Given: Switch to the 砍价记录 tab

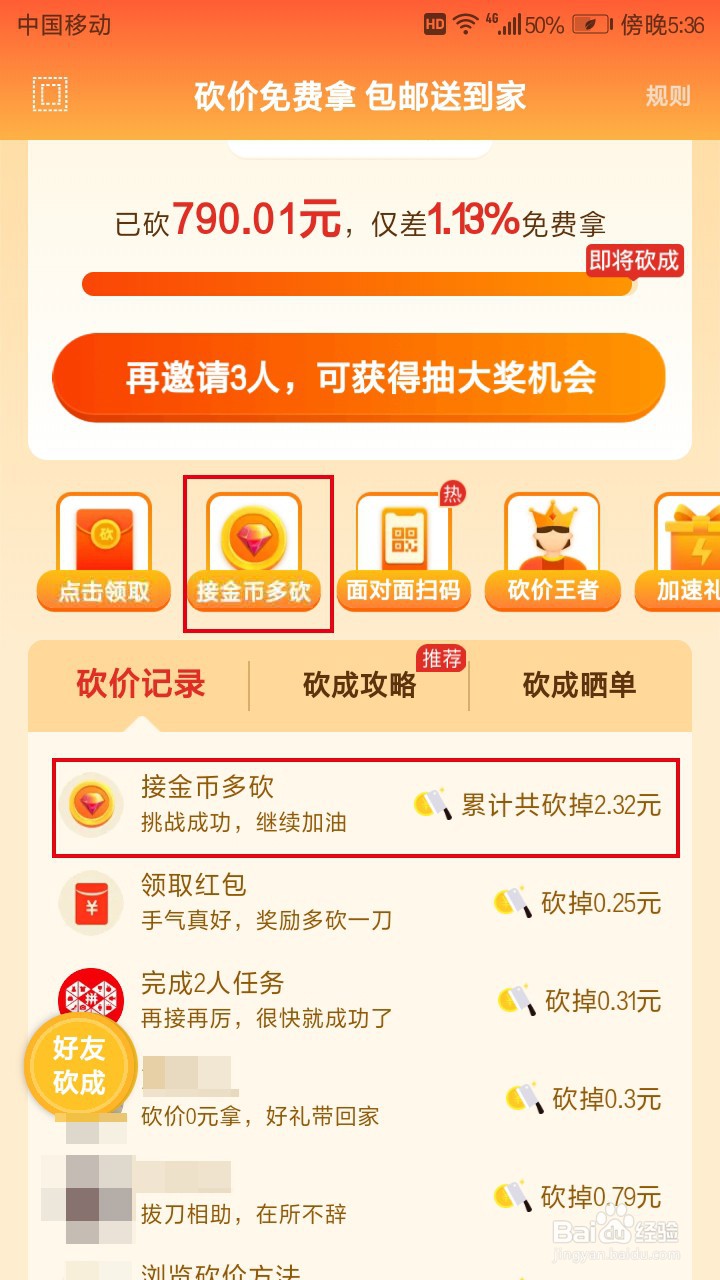Looking at the screenshot, I should pyautogui.click(x=138, y=685).
